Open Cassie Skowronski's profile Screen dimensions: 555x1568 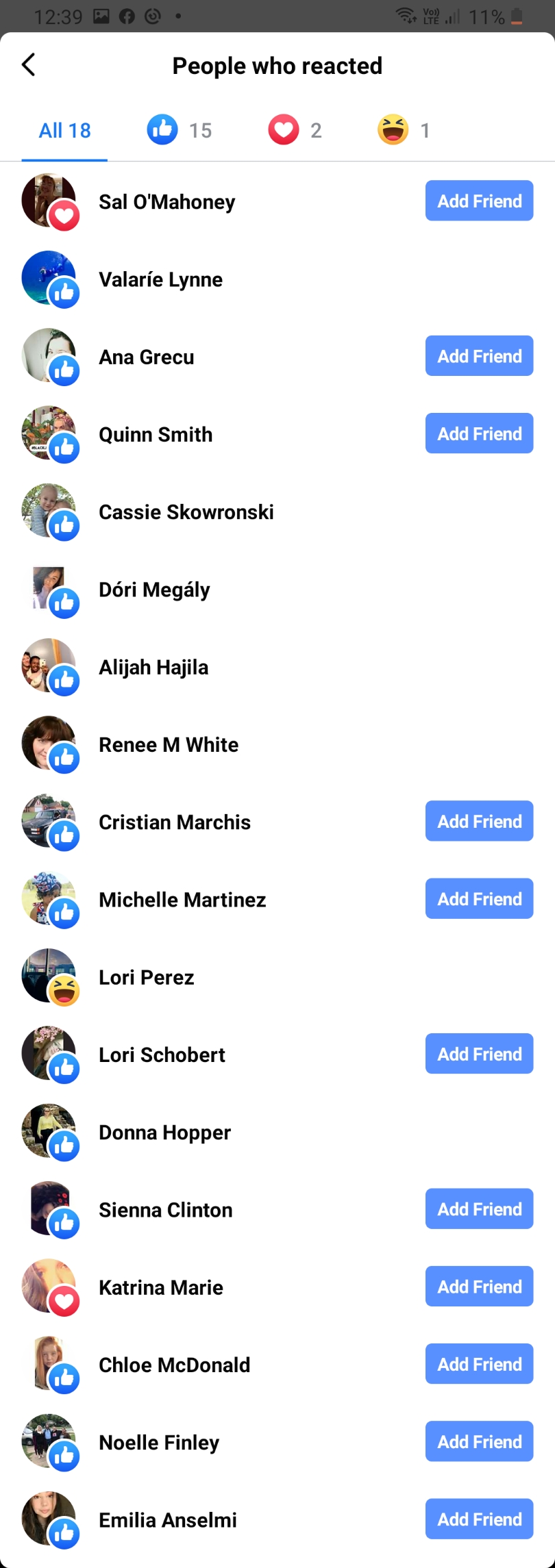[x=186, y=512]
